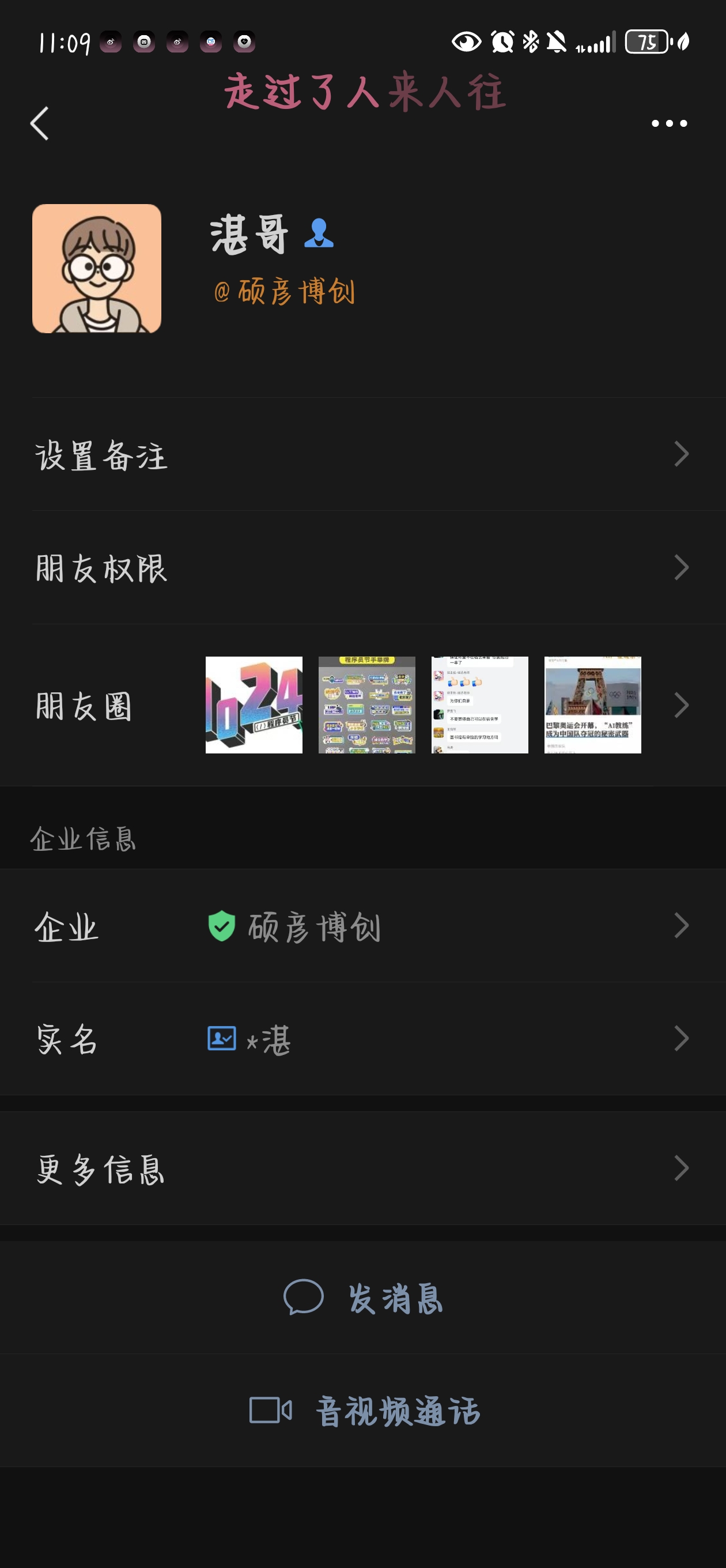This screenshot has height=1568, width=726.
Task: Start 音视频通话 call
Action: pos(364,1411)
